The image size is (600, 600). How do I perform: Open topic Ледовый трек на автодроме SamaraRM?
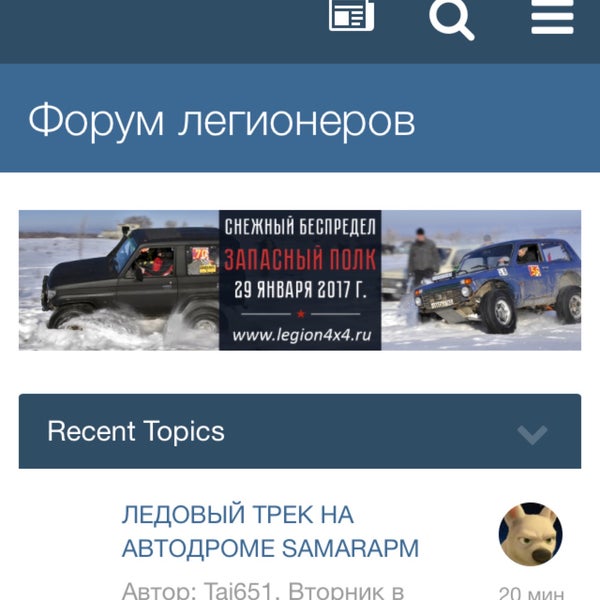click(x=270, y=532)
